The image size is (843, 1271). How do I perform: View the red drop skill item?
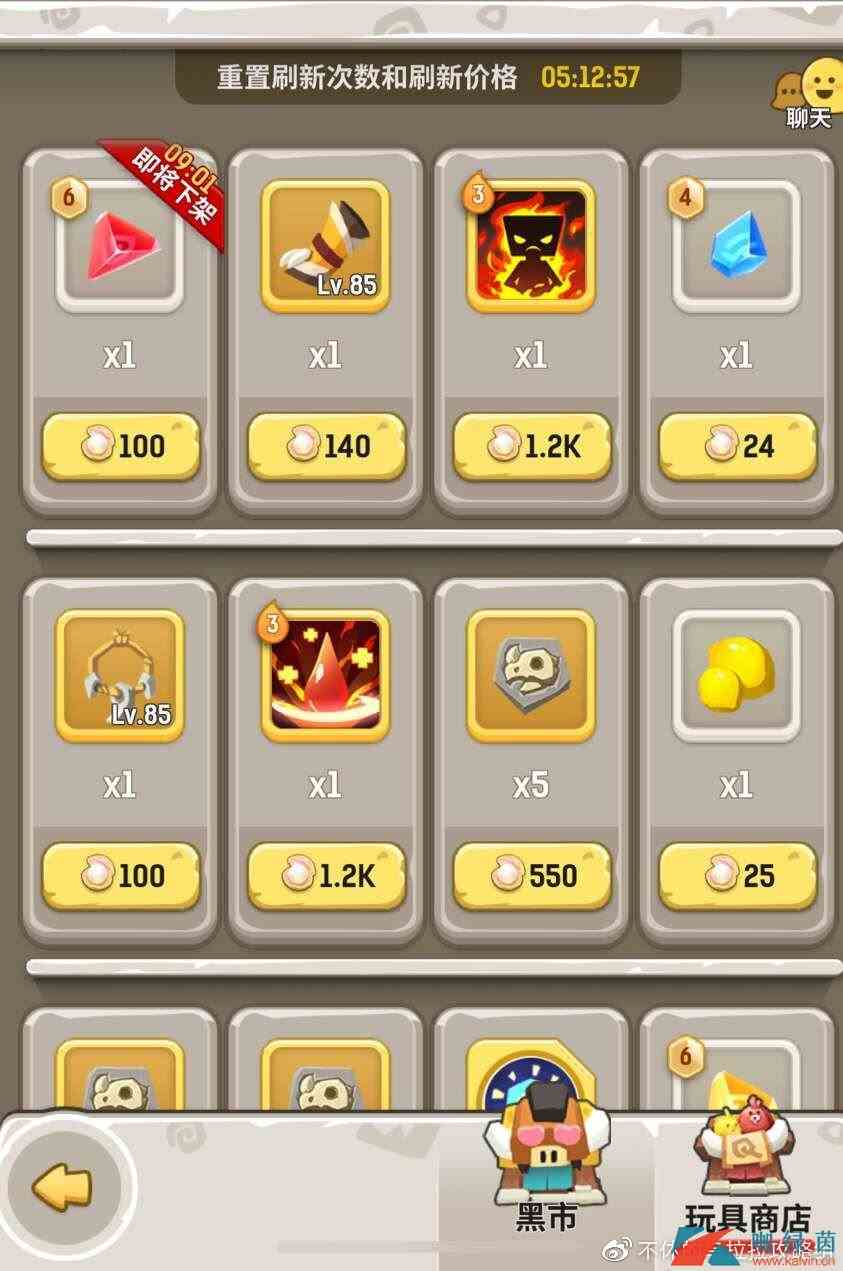pos(325,676)
